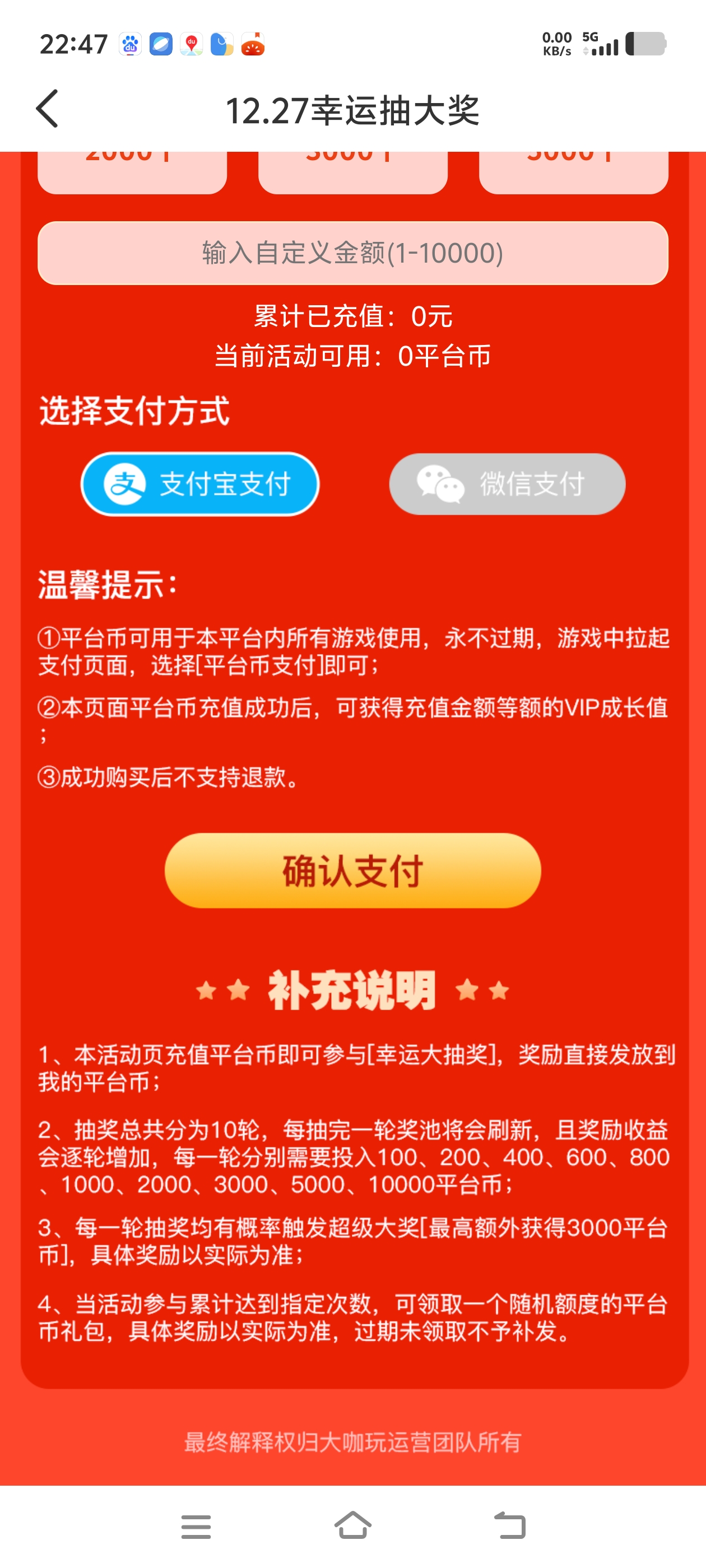Go to the system home screen
The image size is (706, 1568).
[x=352, y=1526]
